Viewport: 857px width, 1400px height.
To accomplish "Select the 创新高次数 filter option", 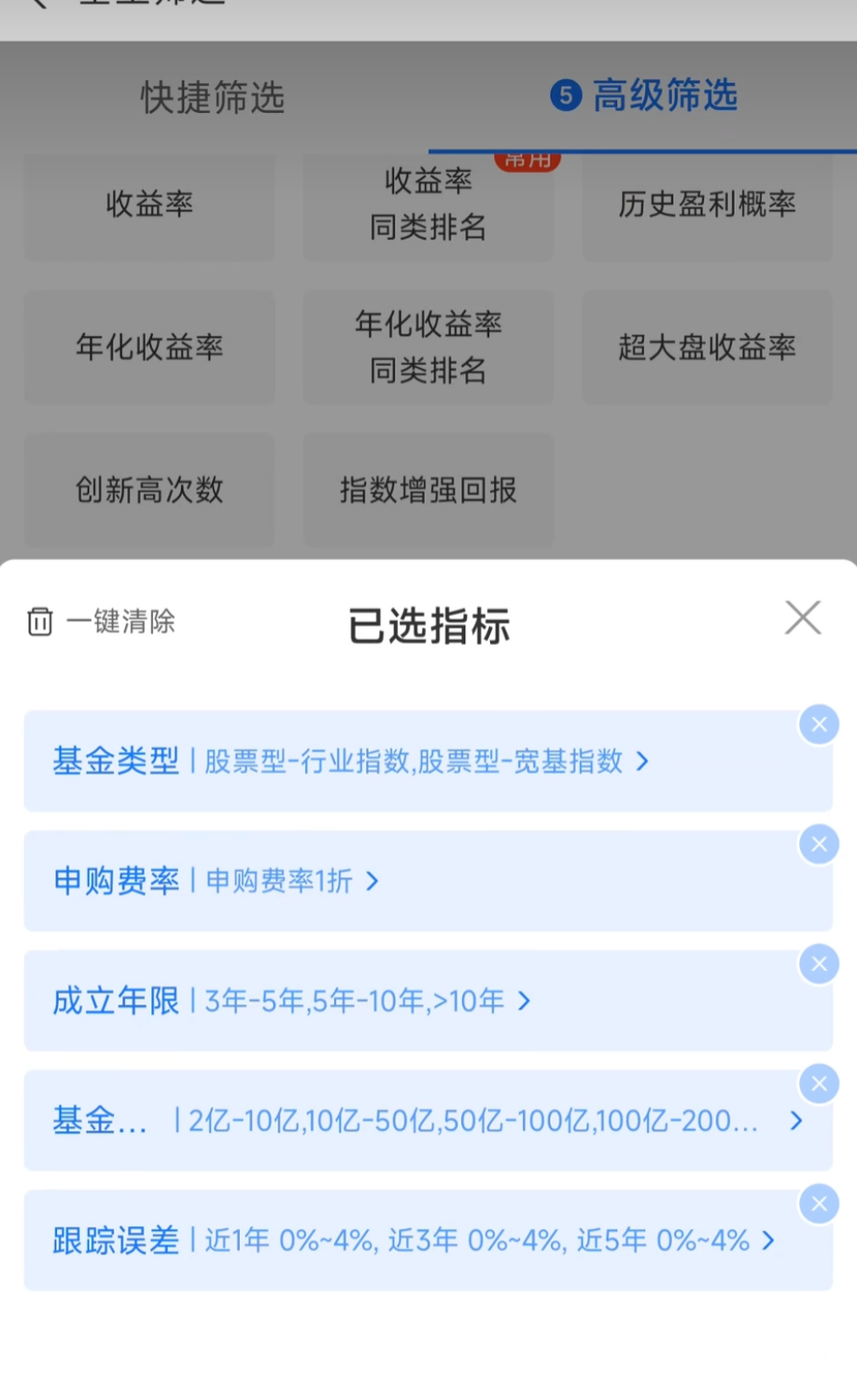I will (x=148, y=490).
